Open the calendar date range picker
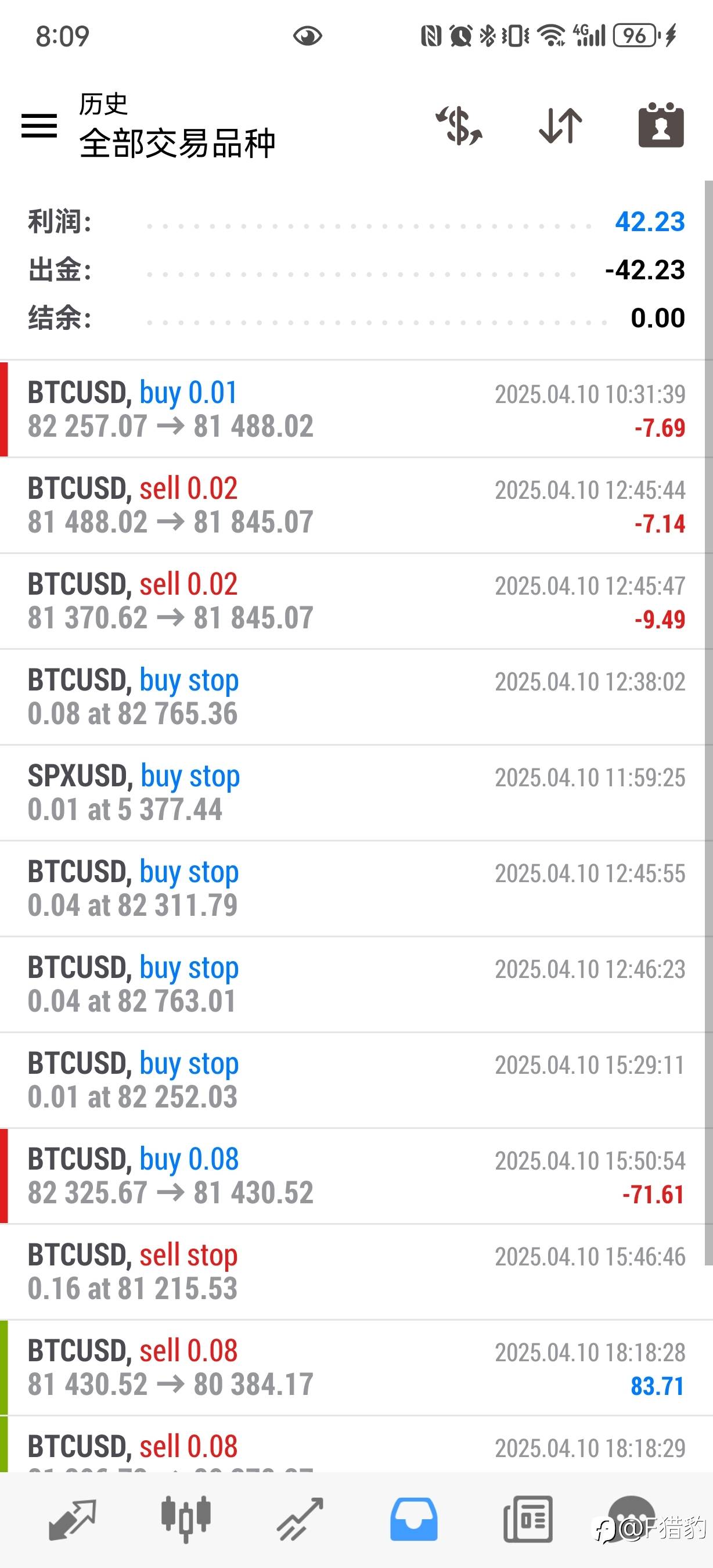This screenshot has height=1568, width=713. (661, 125)
